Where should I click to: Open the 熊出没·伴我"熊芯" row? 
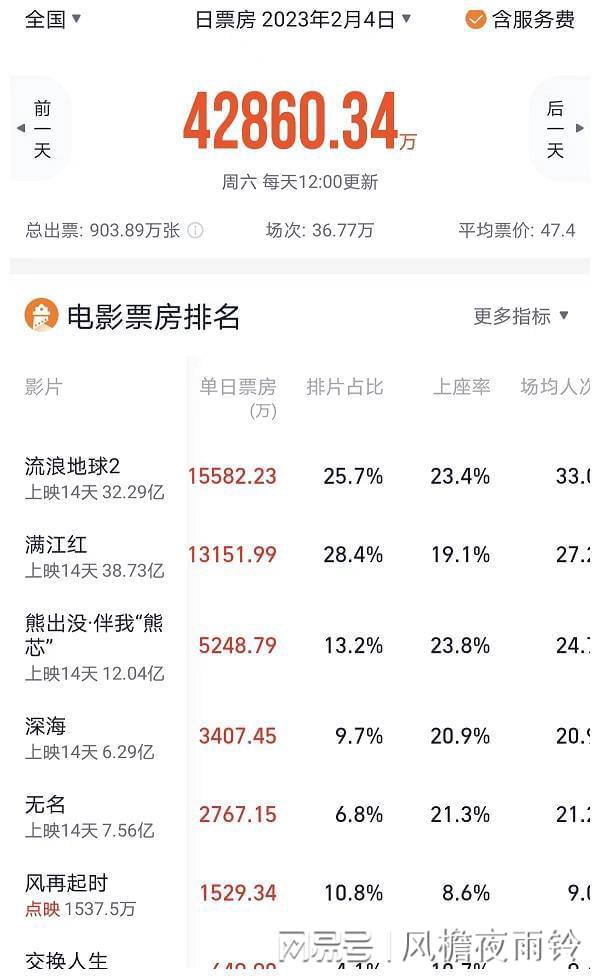(x=300, y=647)
